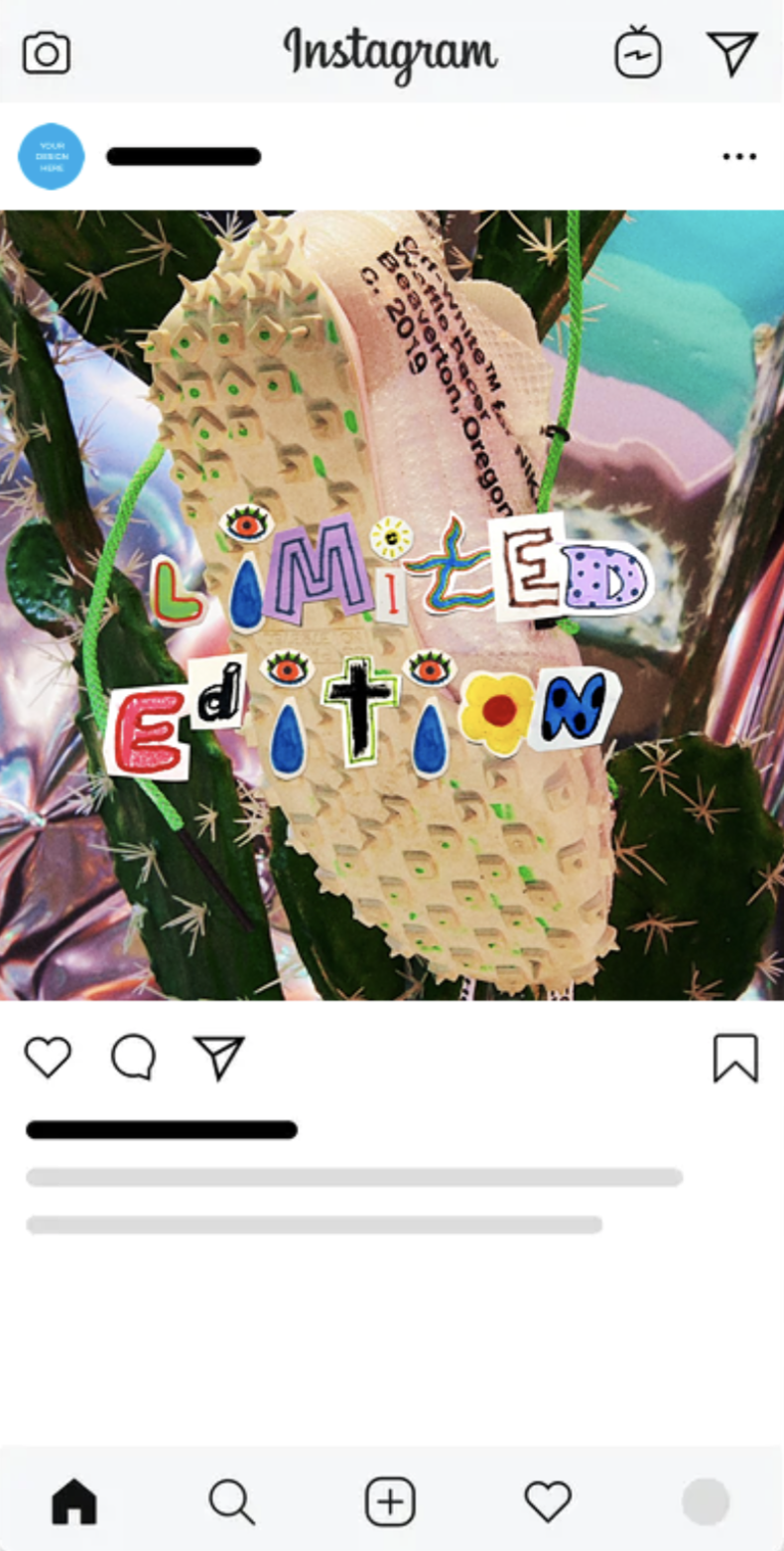This screenshot has width=784, height=1551.
Task: Bookmark the Limited Edition post
Action: click(x=735, y=1057)
